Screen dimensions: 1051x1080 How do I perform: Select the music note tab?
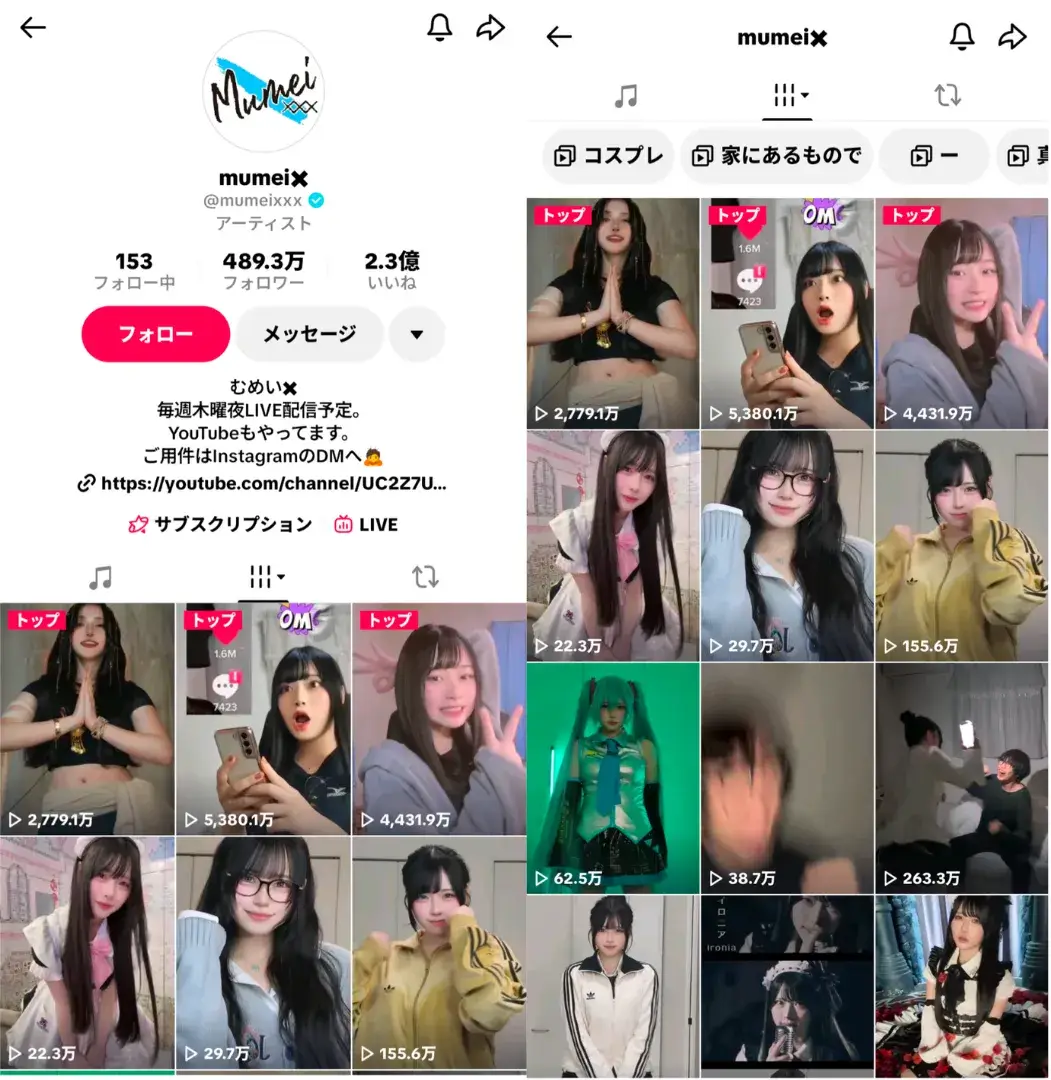point(99,577)
